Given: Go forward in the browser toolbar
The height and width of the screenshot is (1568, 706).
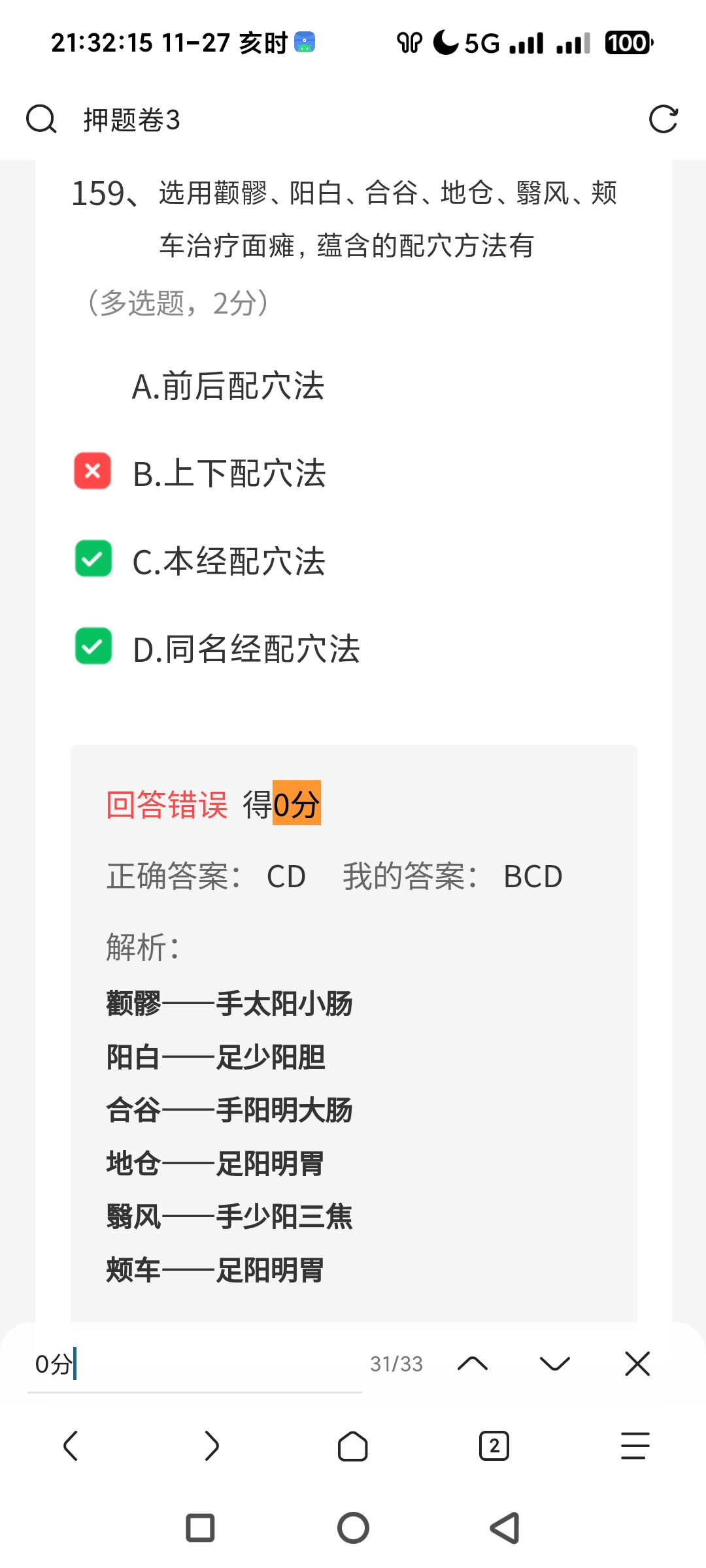Looking at the screenshot, I should pyautogui.click(x=211, y=1446).
